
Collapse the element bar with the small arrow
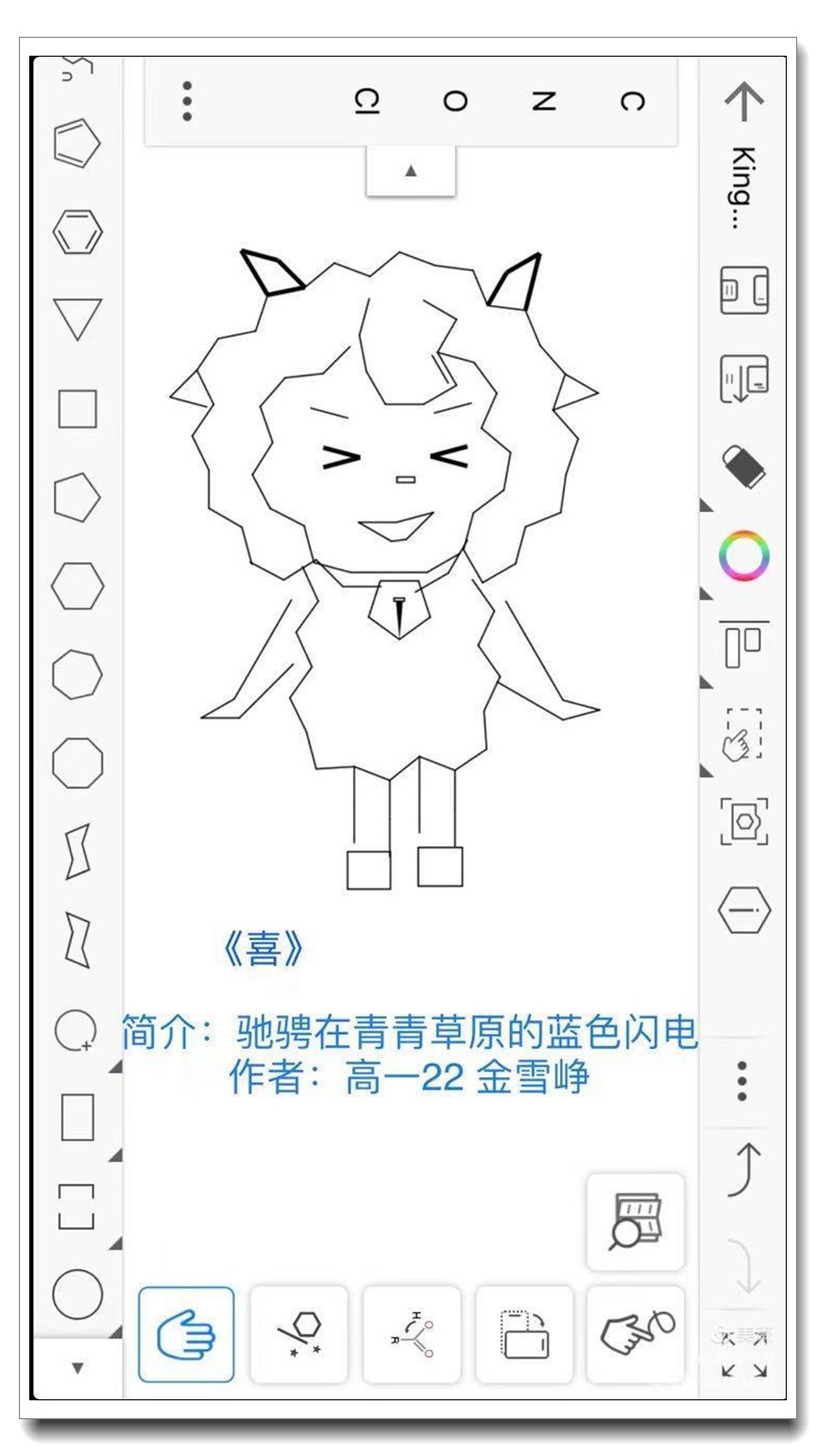point(411,171)
